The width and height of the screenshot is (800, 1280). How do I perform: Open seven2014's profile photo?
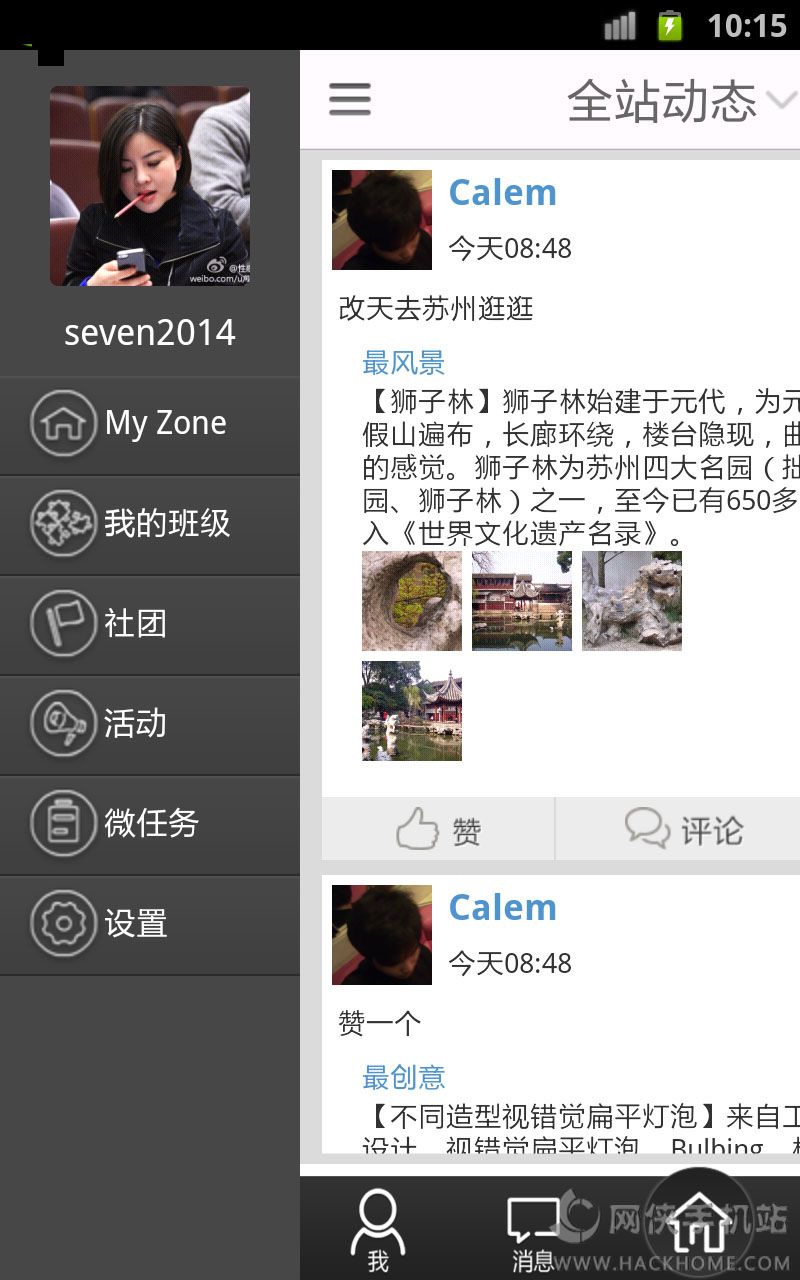[150, 186]
